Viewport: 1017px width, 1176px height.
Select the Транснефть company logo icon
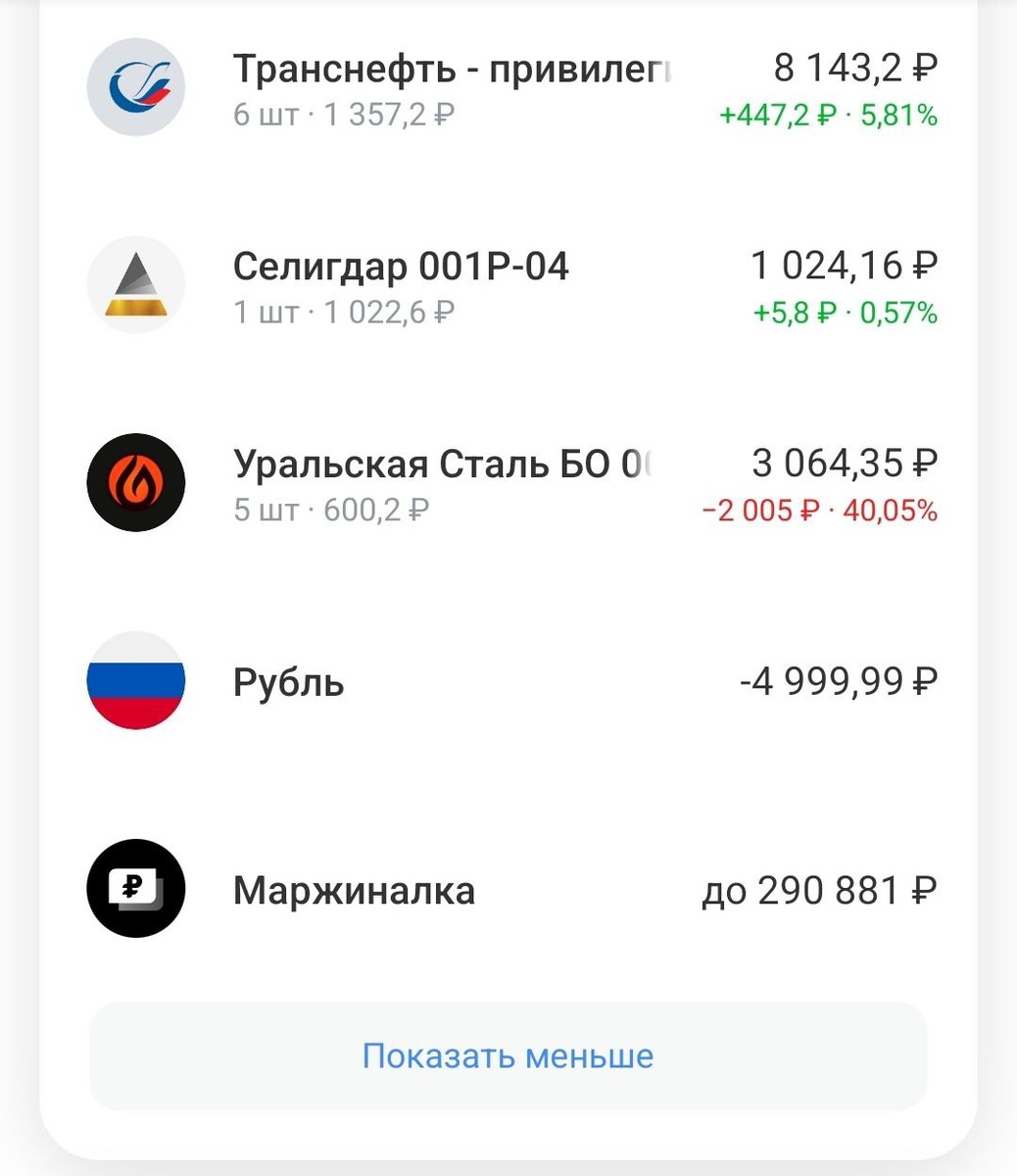(x=136, y=87)
